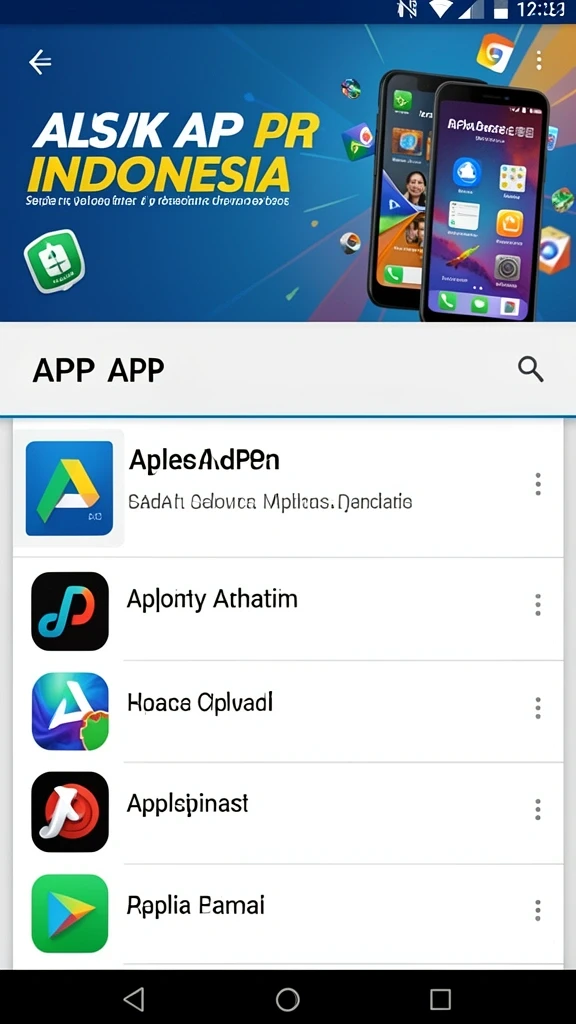This screenshot has width=576, height=1024.
Task: Tap the overflow dots for Rpplia Bamai
Action: coord(537,910)
